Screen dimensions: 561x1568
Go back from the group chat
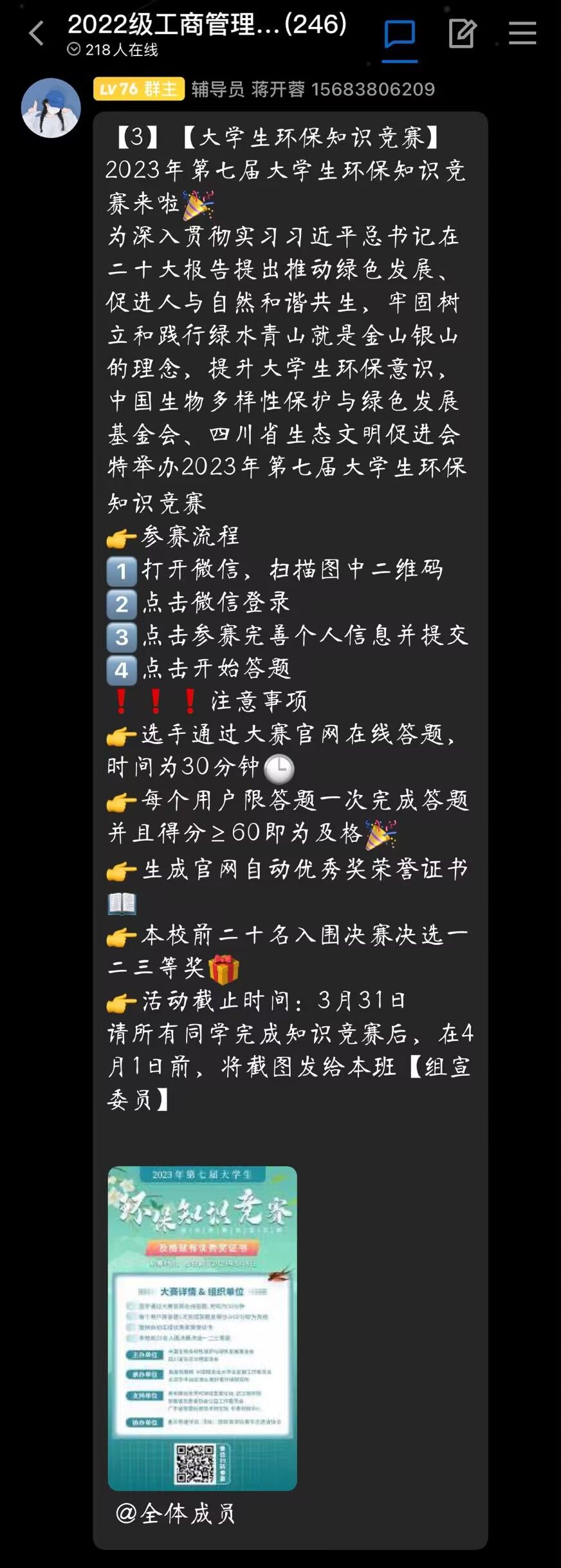[x=37, y=33]
